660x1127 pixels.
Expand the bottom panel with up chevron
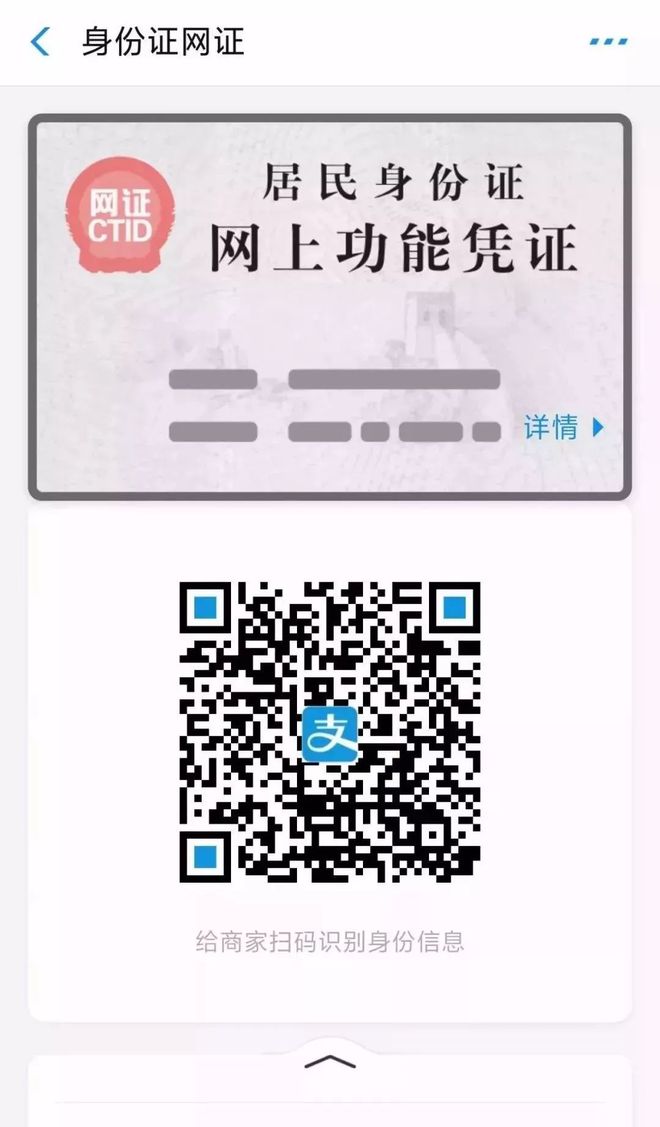(x=330, y=1062)
